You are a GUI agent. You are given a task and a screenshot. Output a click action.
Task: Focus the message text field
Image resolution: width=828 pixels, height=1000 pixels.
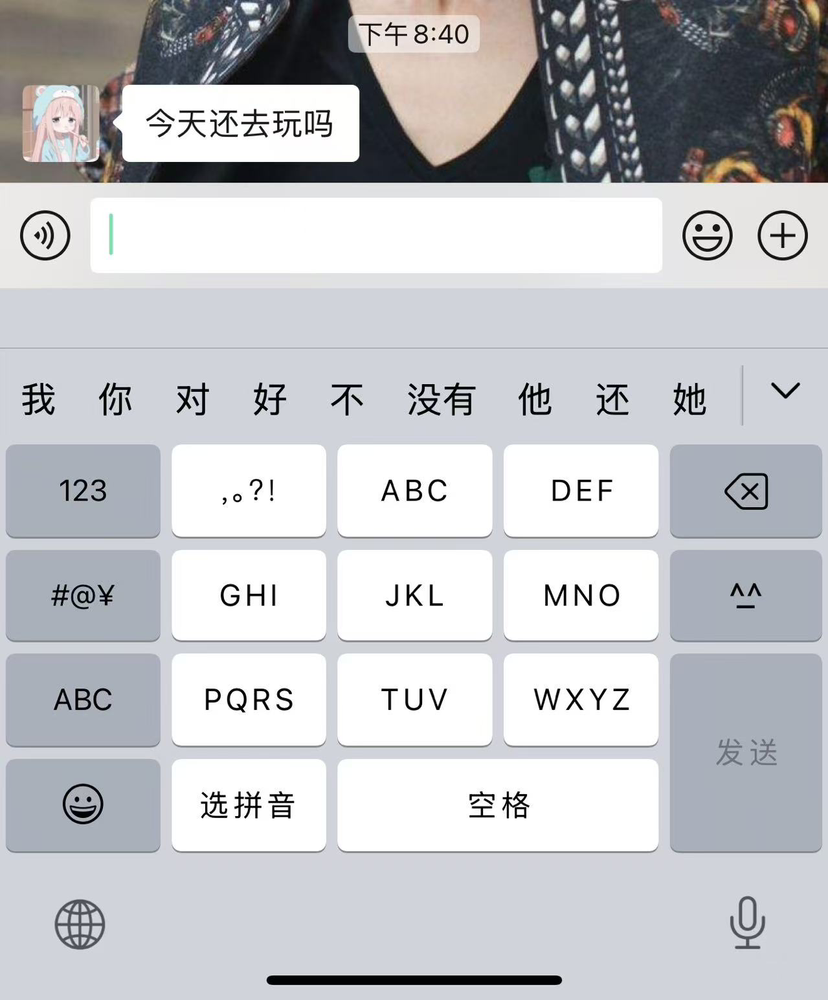tap(376, 236)
